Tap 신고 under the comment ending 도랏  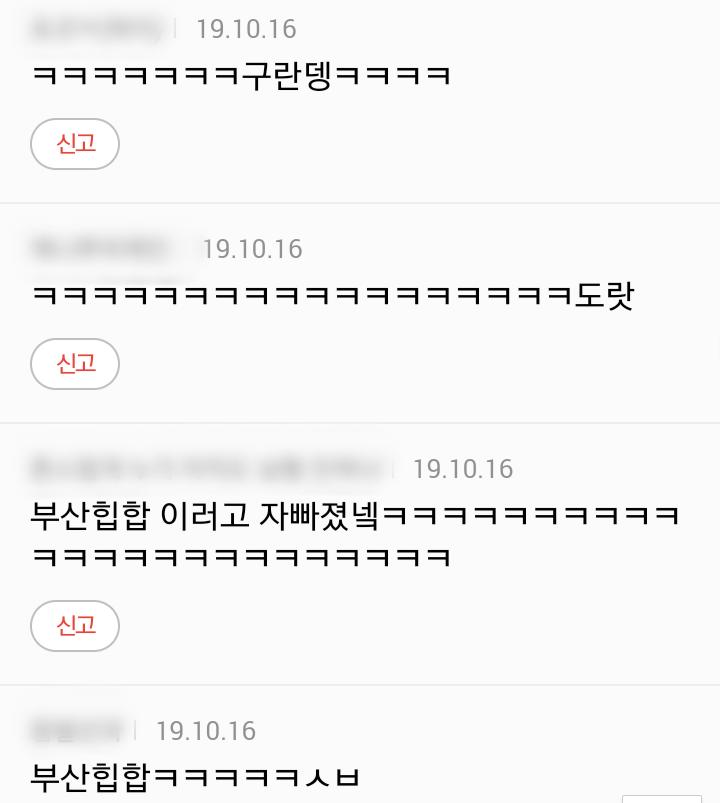(x=75, y=364)
